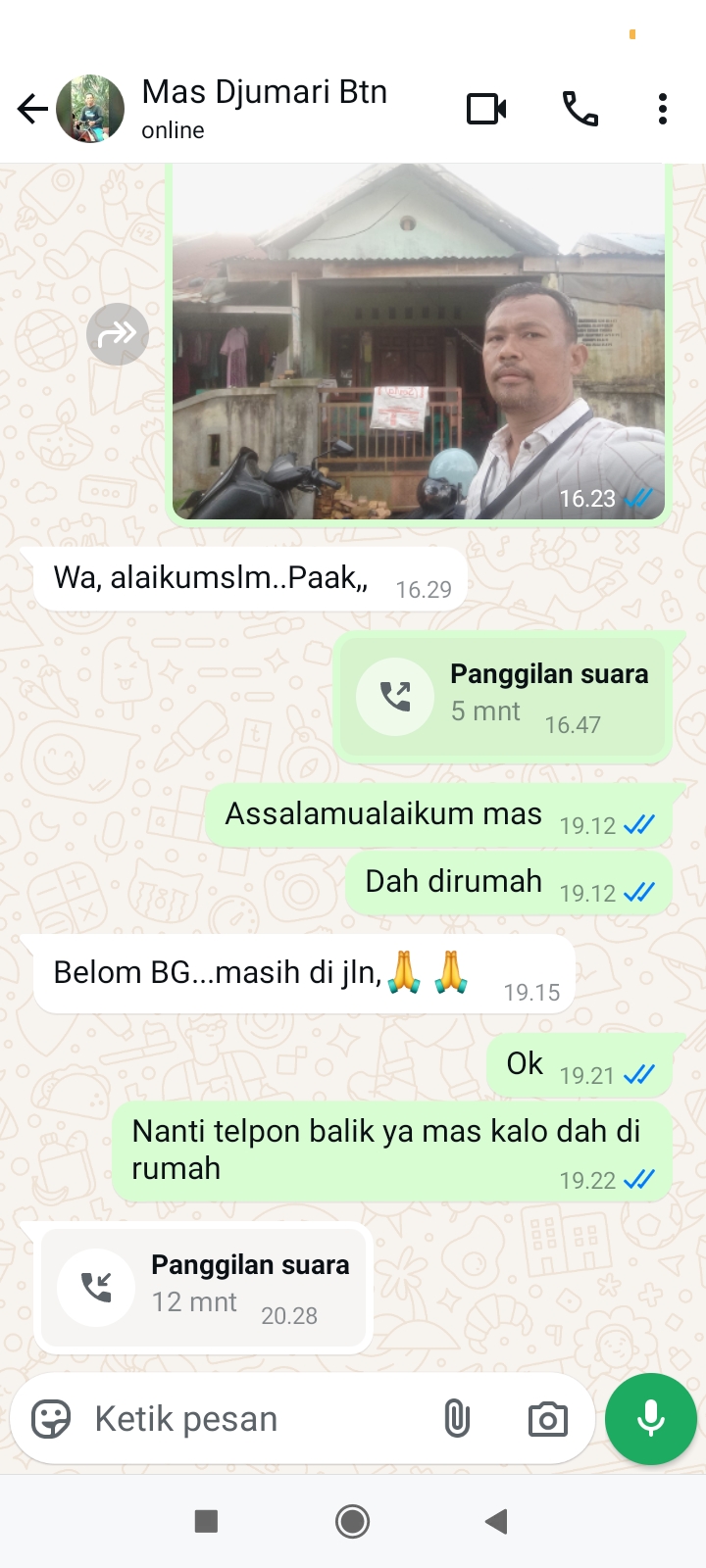Viewport: 706px width, 1568px height.
Task: Tap the 5 mnt outgoing voice call entry
Action: coord(503,697)
